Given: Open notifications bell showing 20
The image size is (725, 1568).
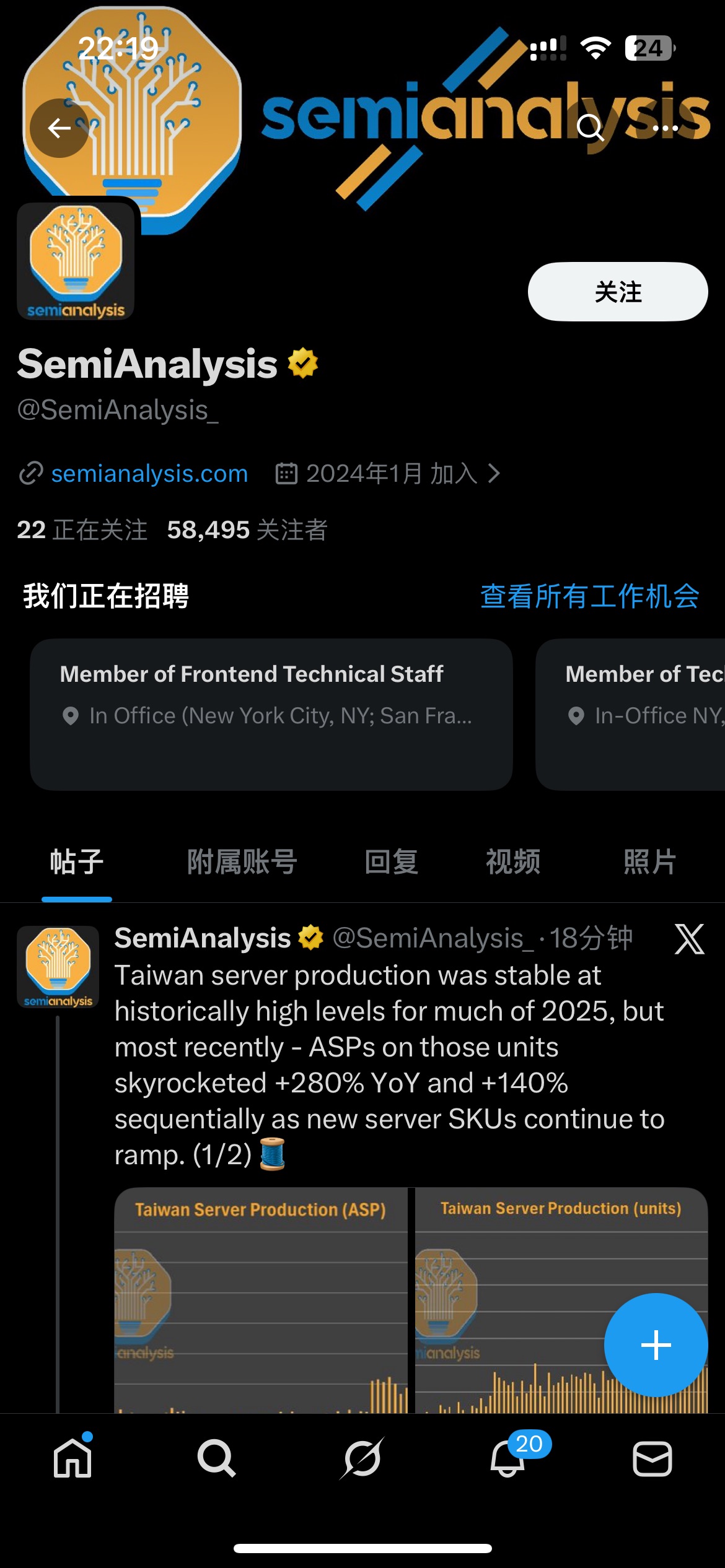Looking at the screenshot, I should (508, 1458).
